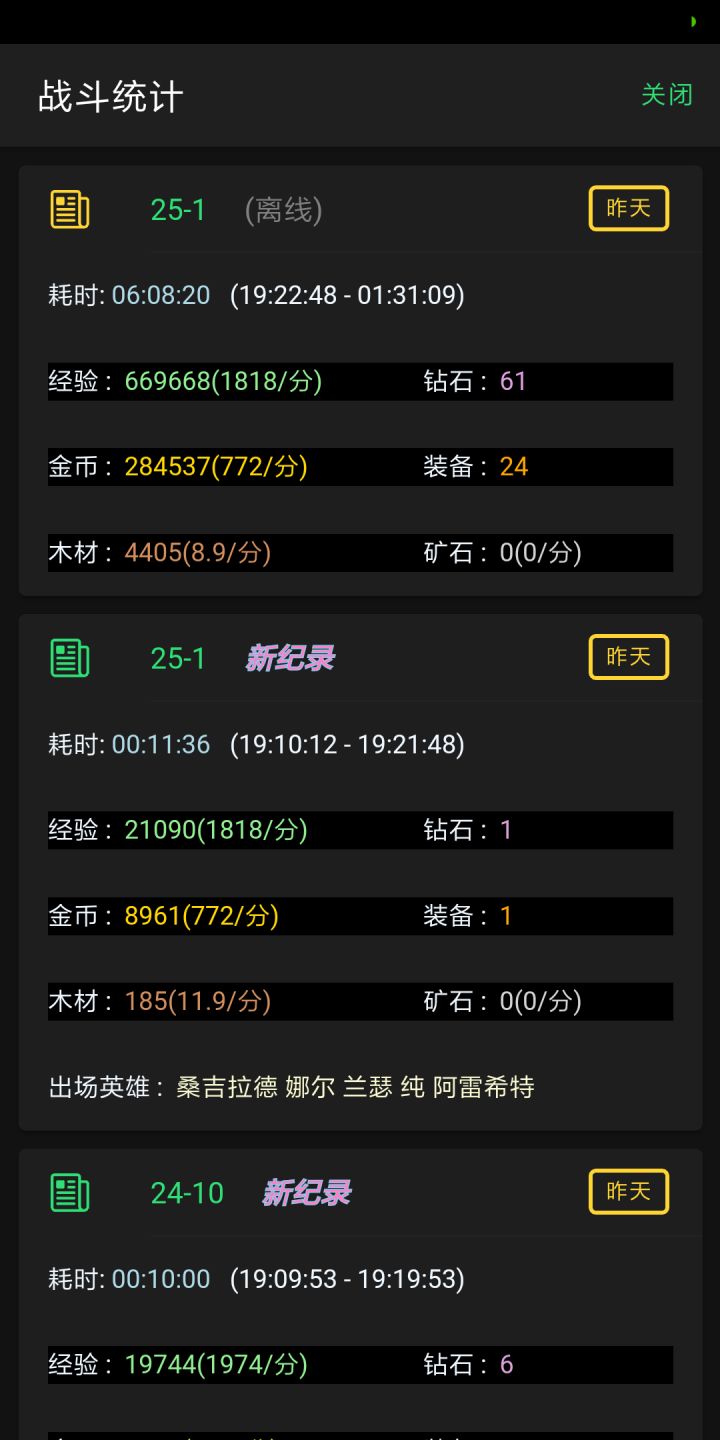720x1440 pixels.
Task: Click the stage label 24-10
Action: click(186, 1192)
